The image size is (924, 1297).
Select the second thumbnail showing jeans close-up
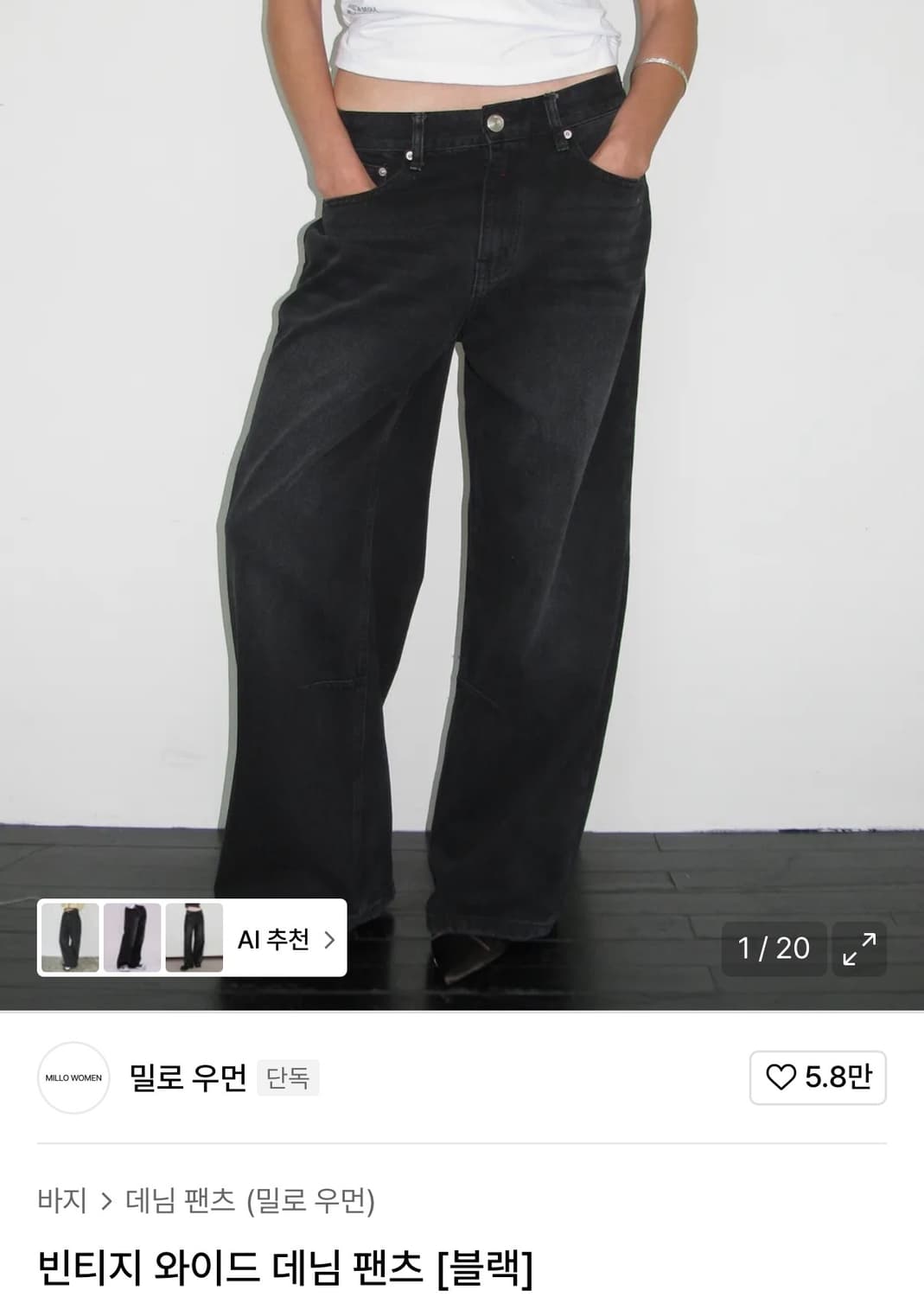[x=134, y=938]
